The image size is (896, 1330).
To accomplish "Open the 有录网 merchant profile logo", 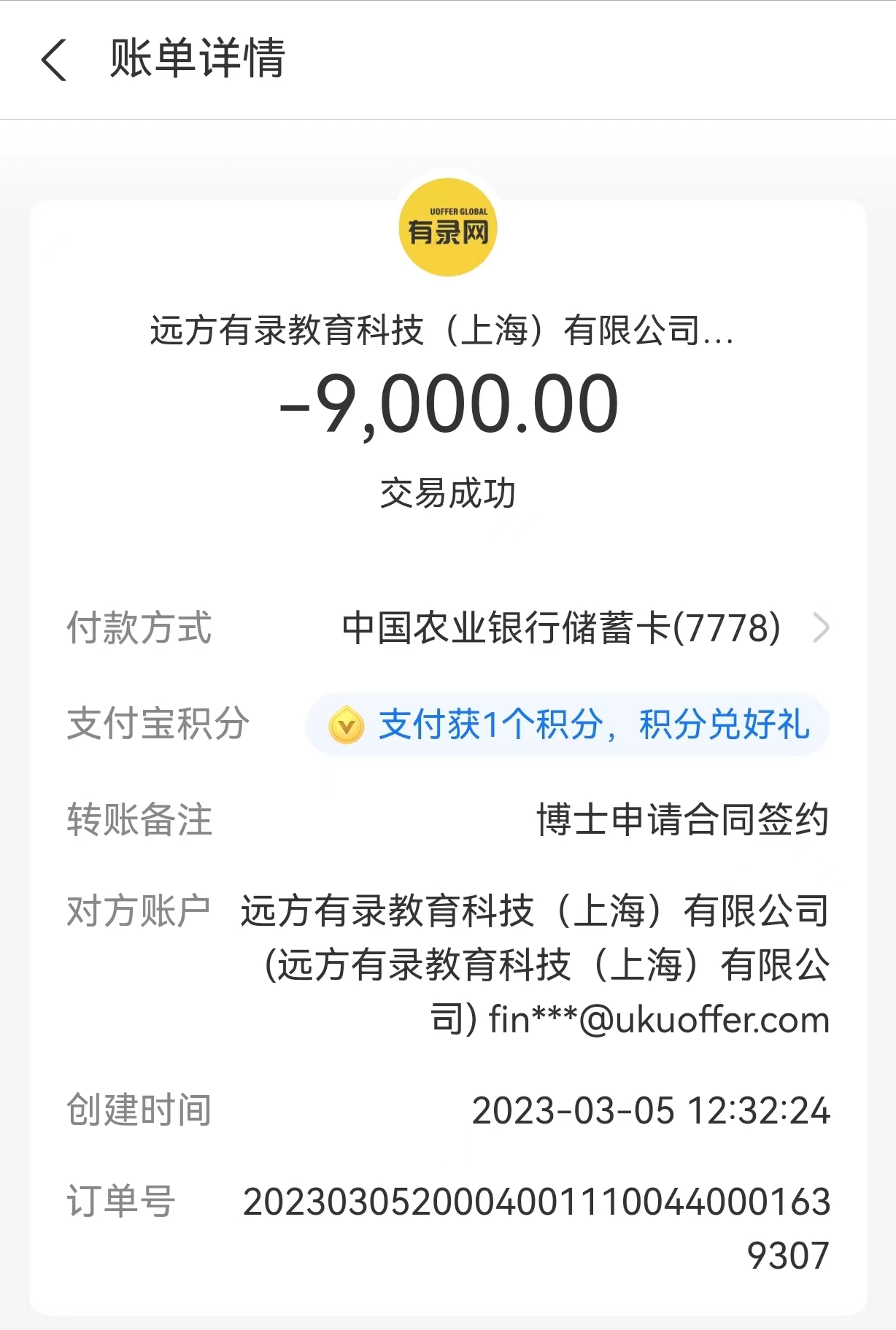I will (x=447, y=228).
